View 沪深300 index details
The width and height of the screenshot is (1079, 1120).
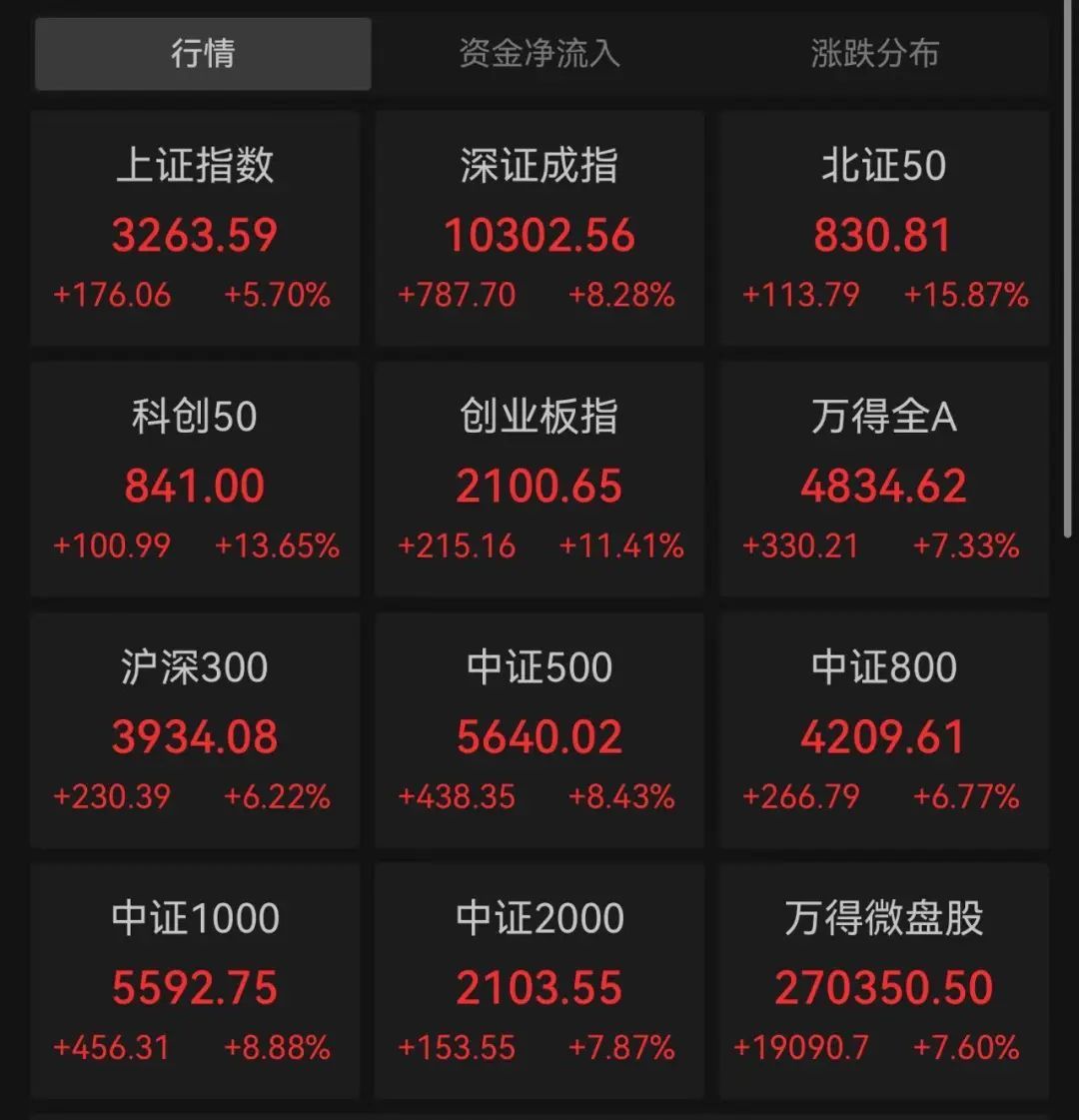pos(195,730)
